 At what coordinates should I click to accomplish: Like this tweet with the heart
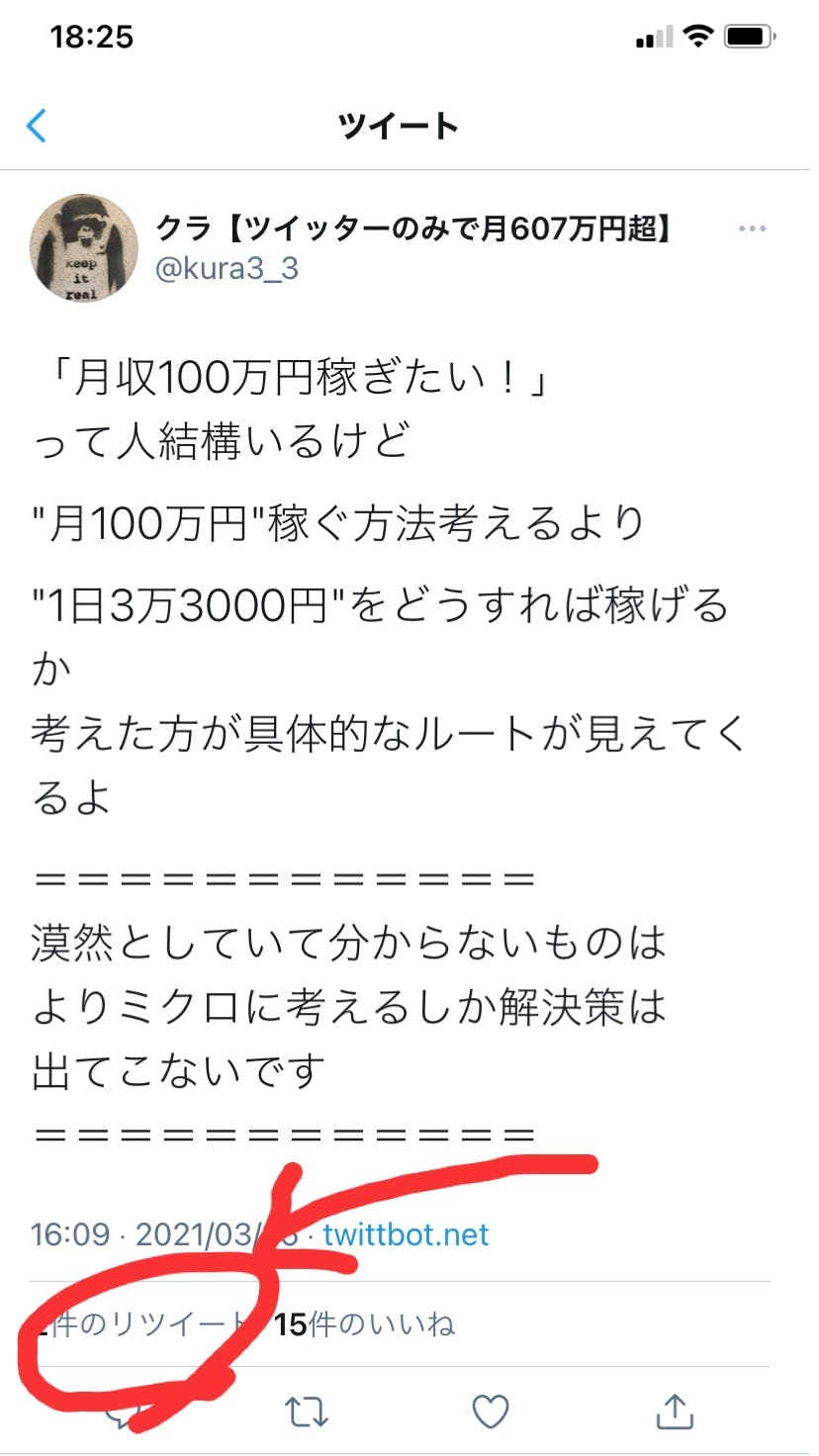tap(490, 1411)
